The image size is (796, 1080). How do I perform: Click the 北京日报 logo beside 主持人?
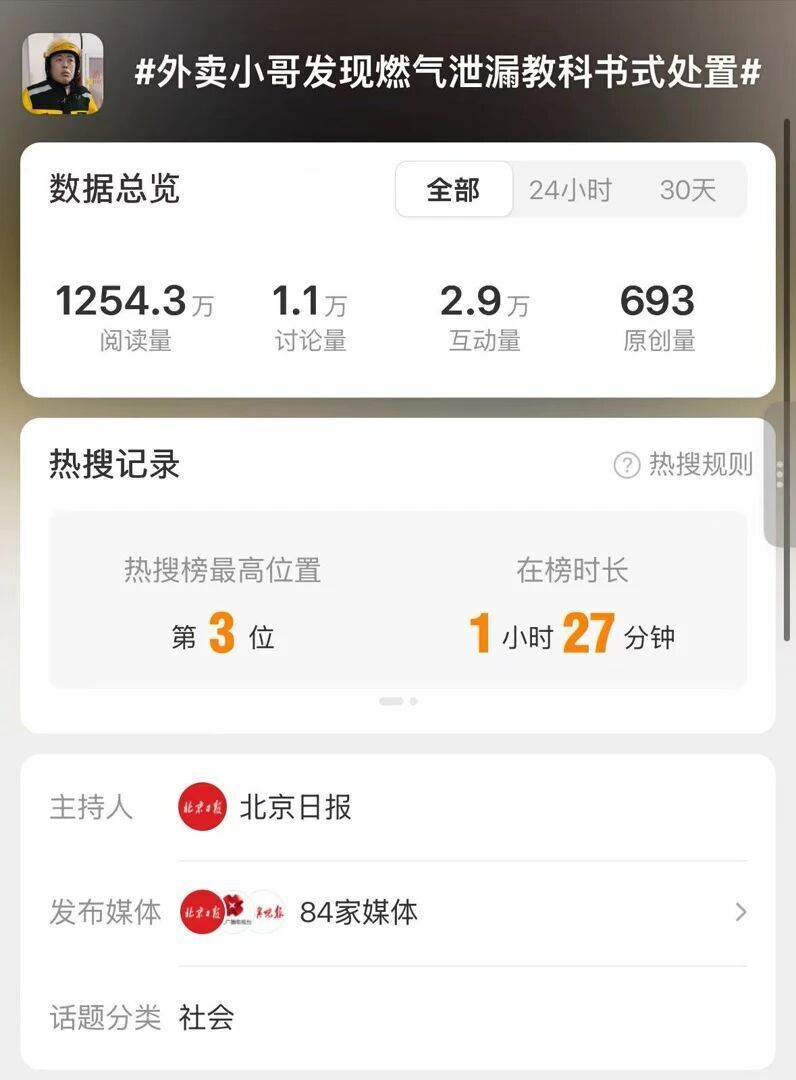click(203, 806)
